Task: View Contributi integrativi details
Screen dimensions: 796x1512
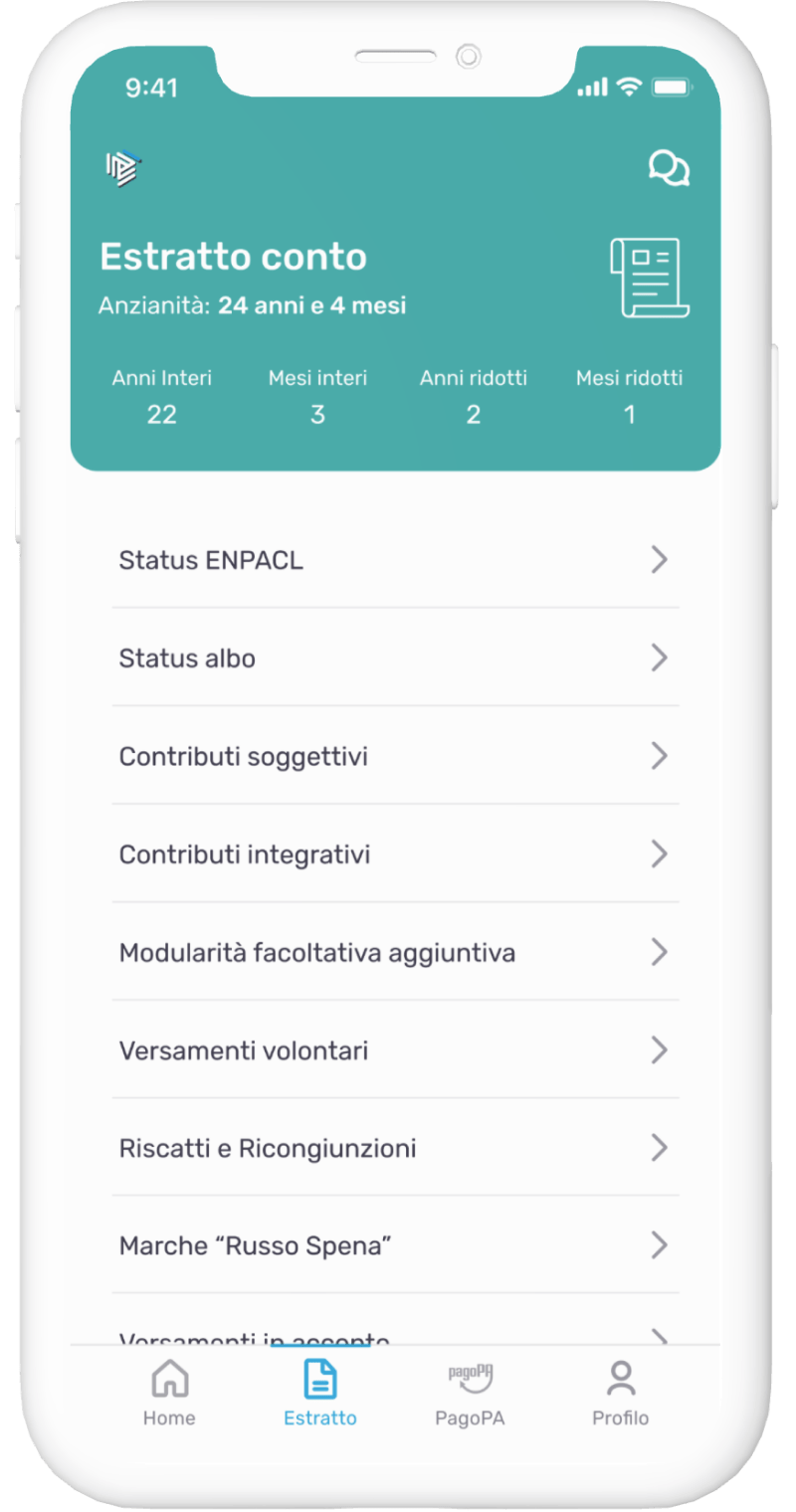Action: (x=395, y=854)
